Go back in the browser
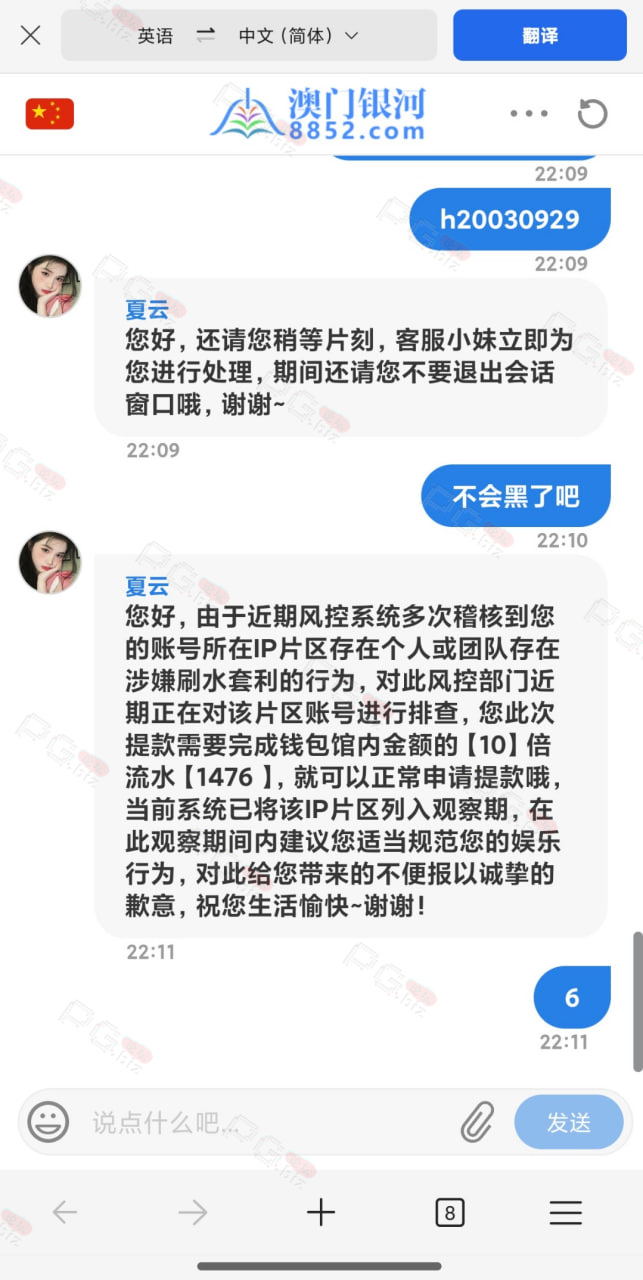This screenshot has height=1280, width=643. tap(64, 1213)
